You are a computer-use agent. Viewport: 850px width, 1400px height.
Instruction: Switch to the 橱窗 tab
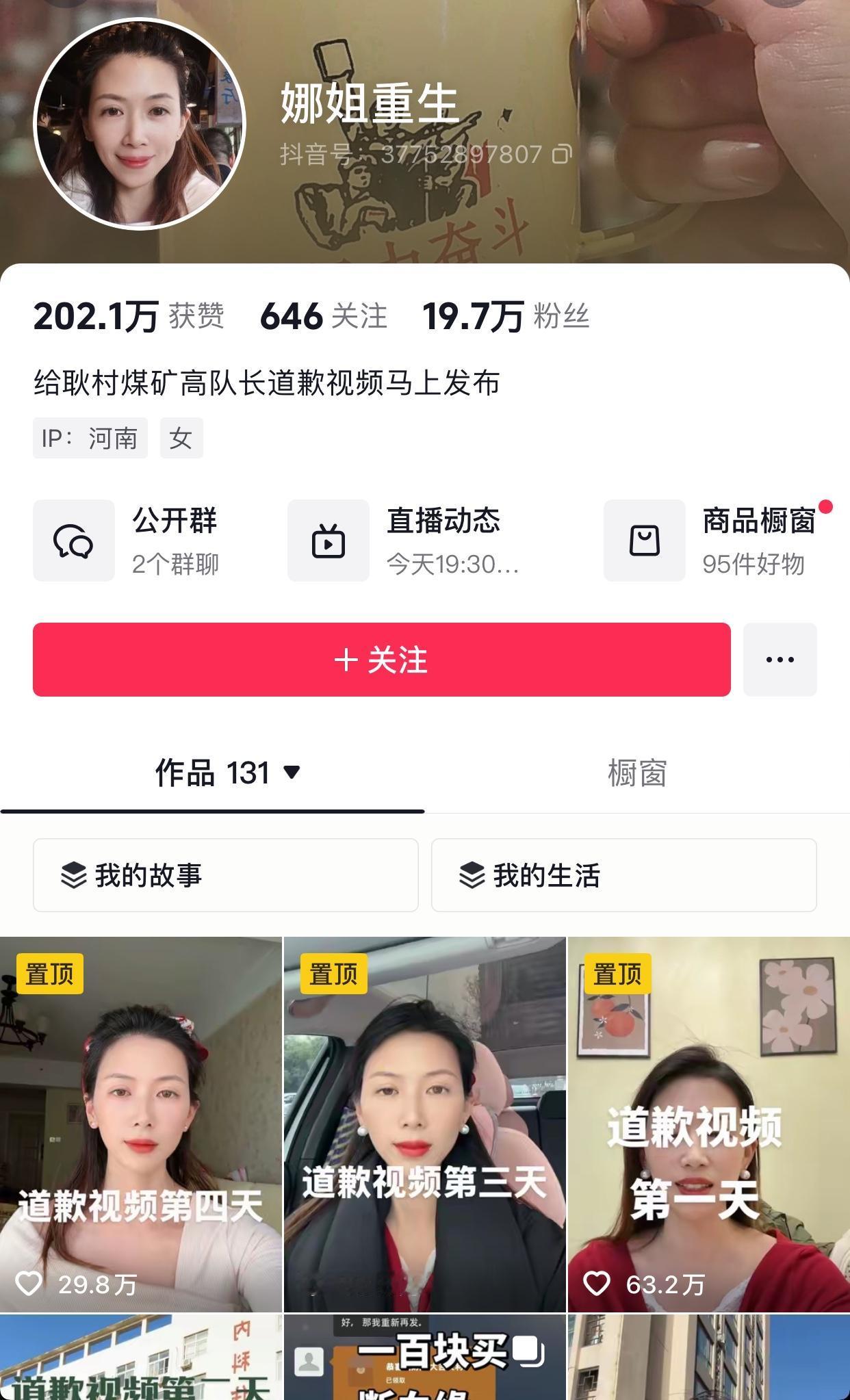click(x=638, y=773)
